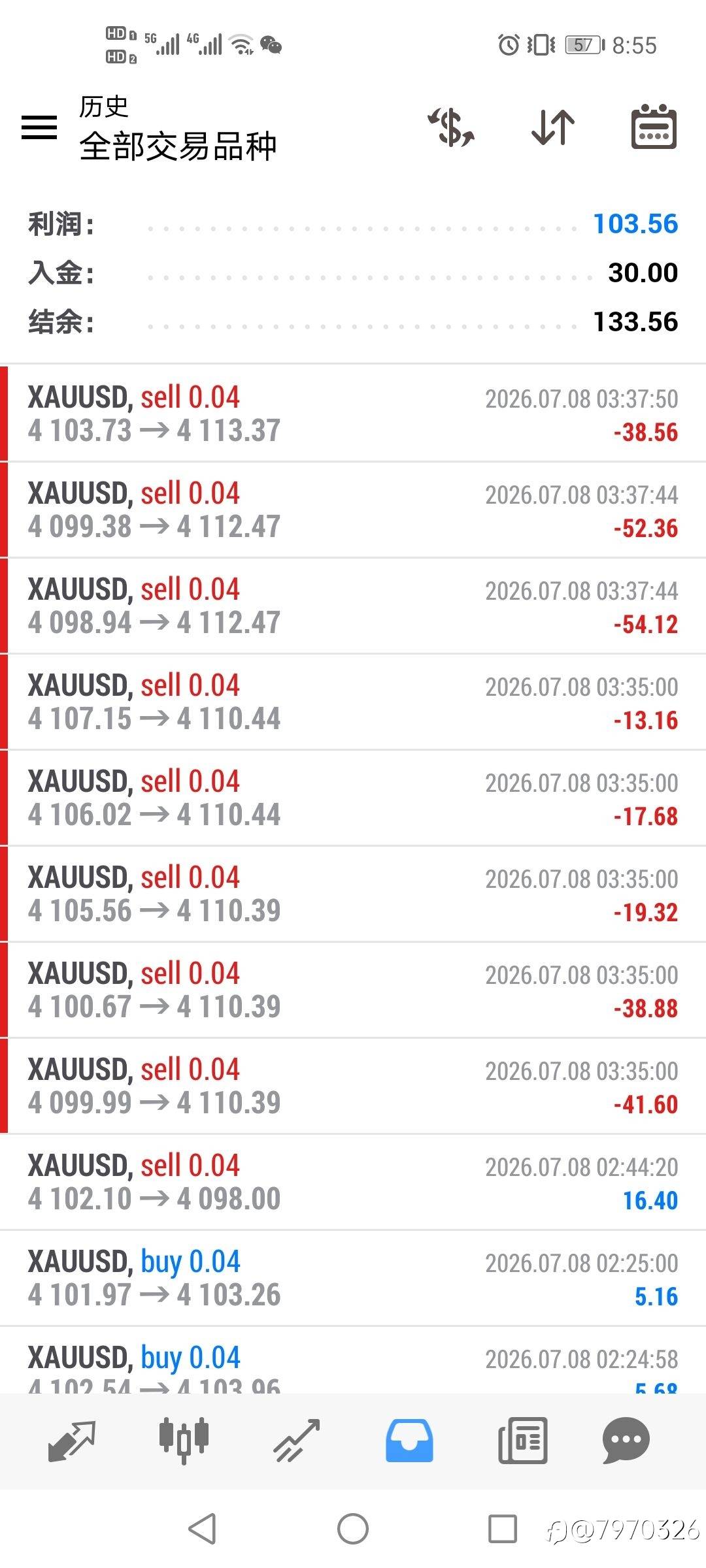Open the chat messages tab
The width and height of the screenshot is (706, 1568).
point(626,1441)
